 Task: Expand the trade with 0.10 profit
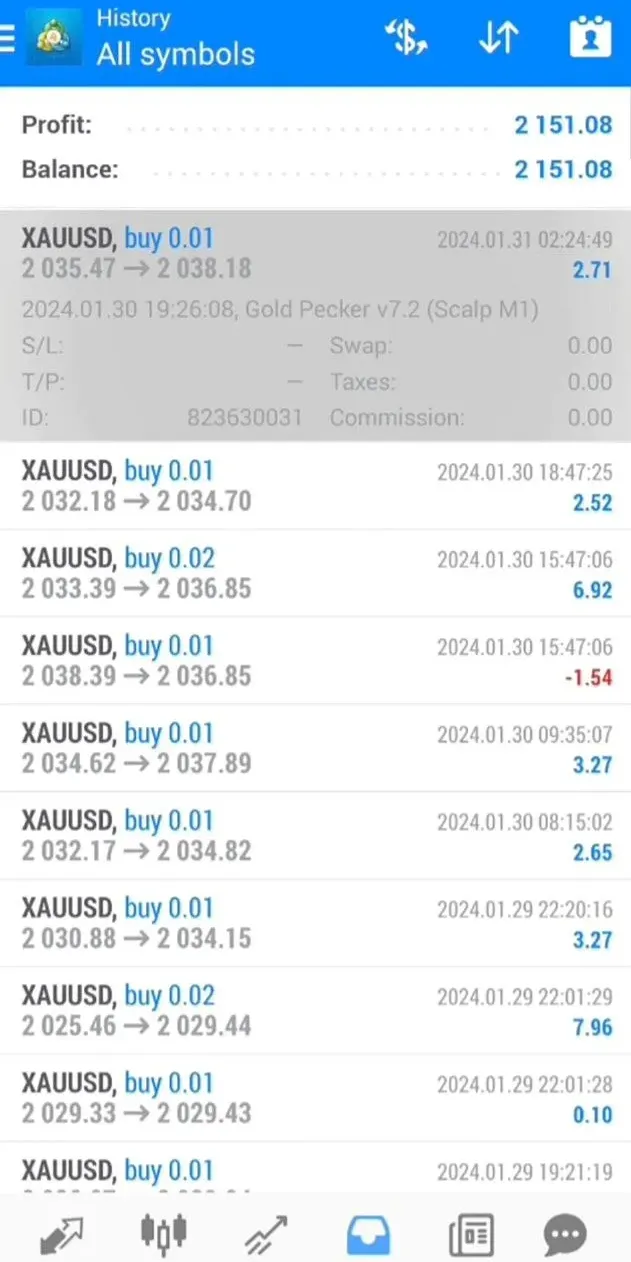[315, 1098]
